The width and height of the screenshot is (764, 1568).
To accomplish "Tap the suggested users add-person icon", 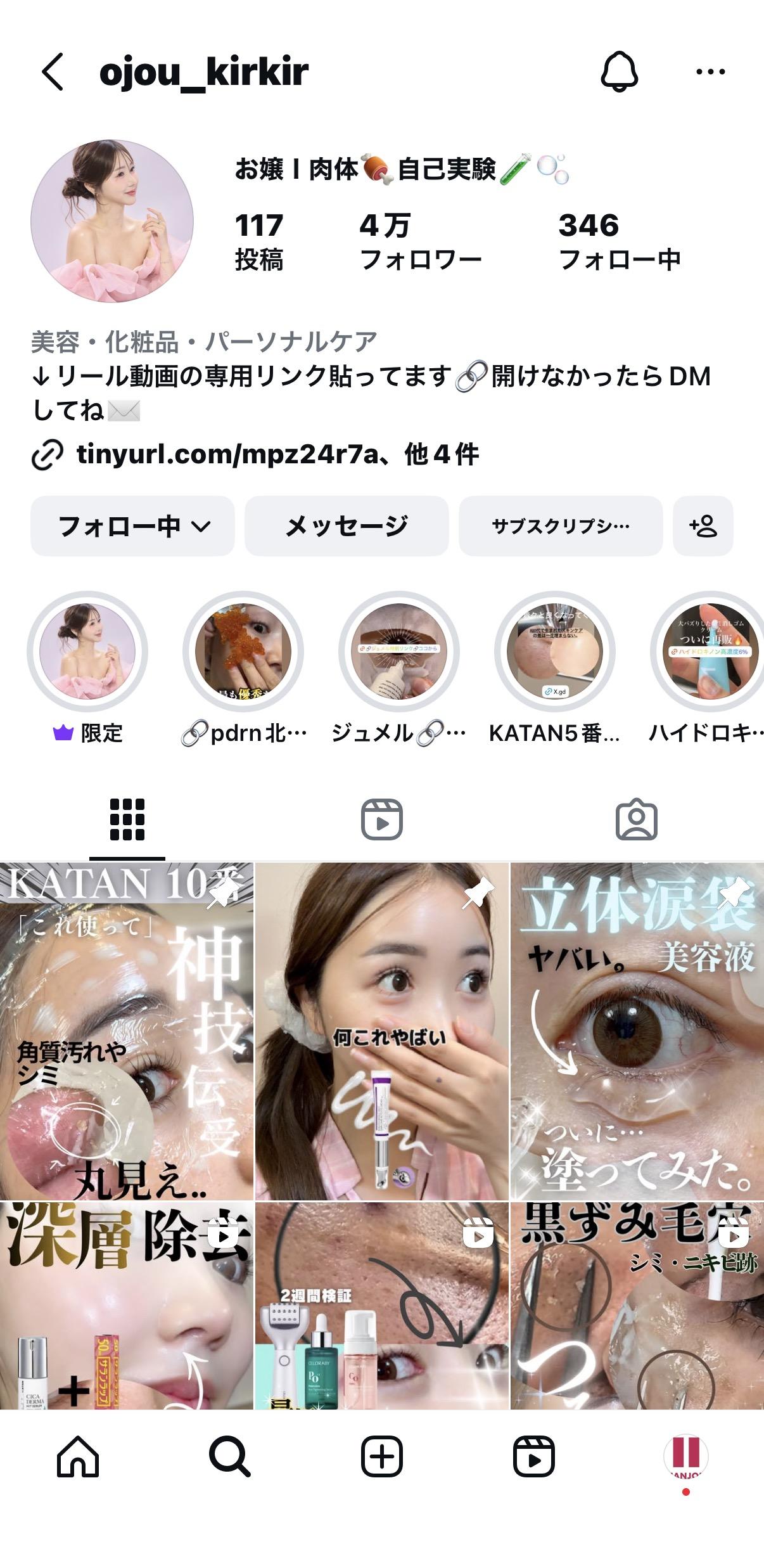I will coord(703,526).
